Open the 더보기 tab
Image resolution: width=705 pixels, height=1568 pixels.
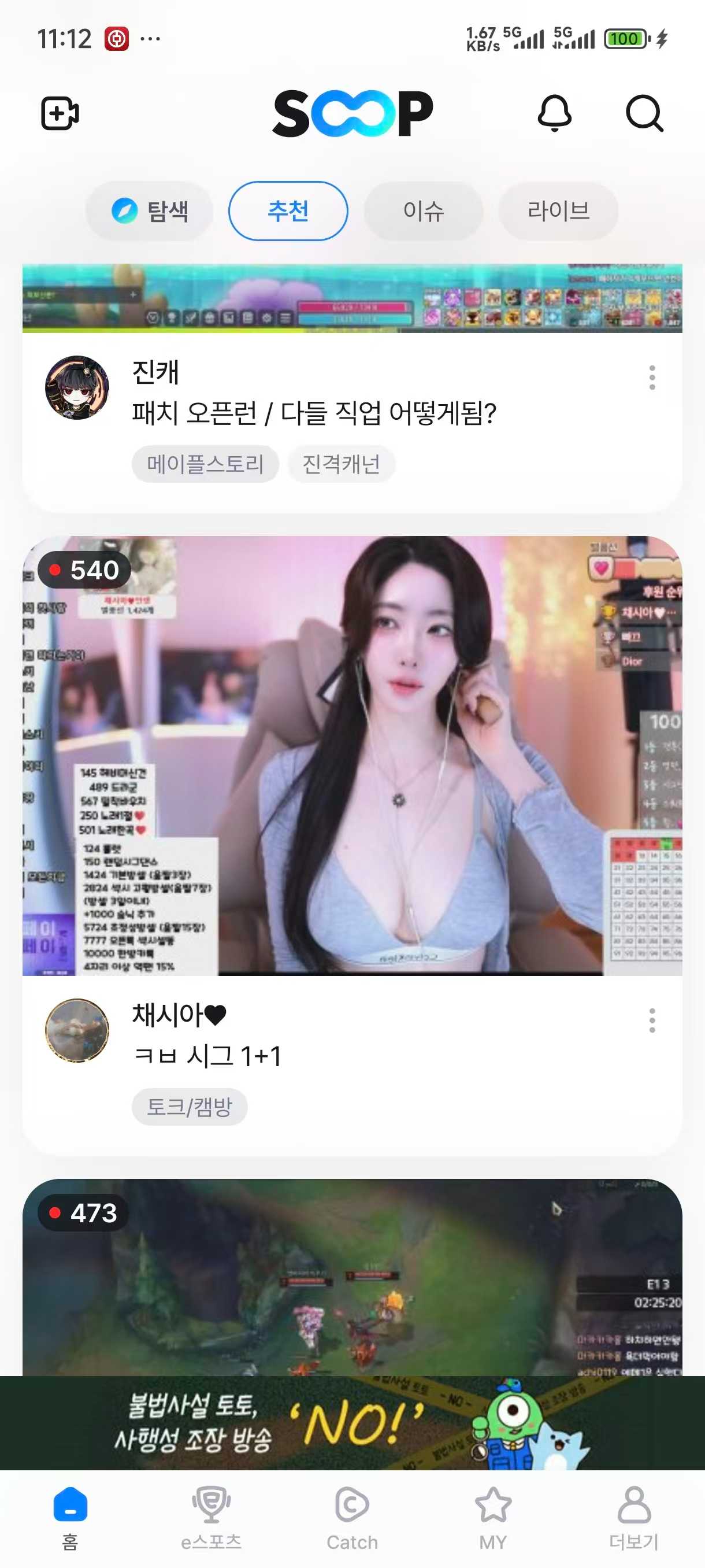pos(634,1518)
